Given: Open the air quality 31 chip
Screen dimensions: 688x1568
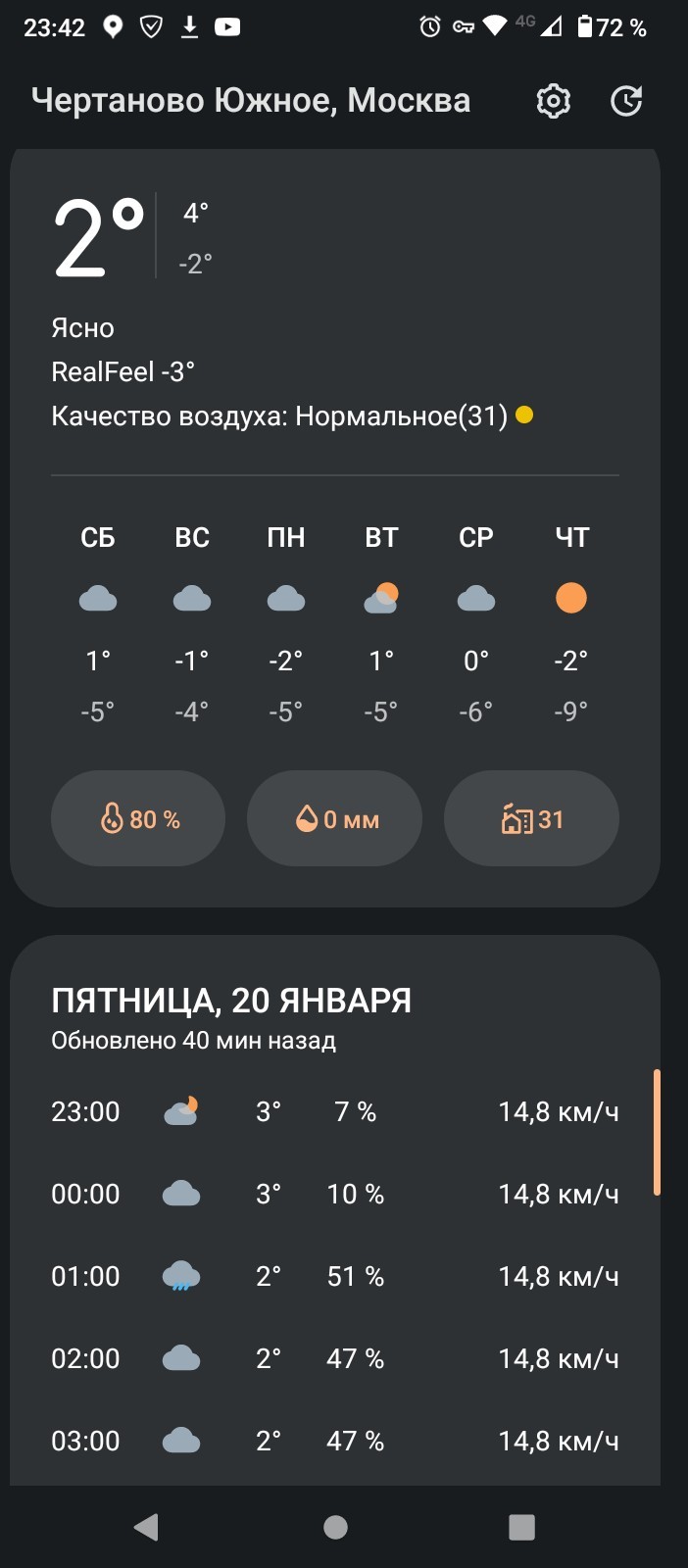Looking at the screenshot, I should (531, 818).
